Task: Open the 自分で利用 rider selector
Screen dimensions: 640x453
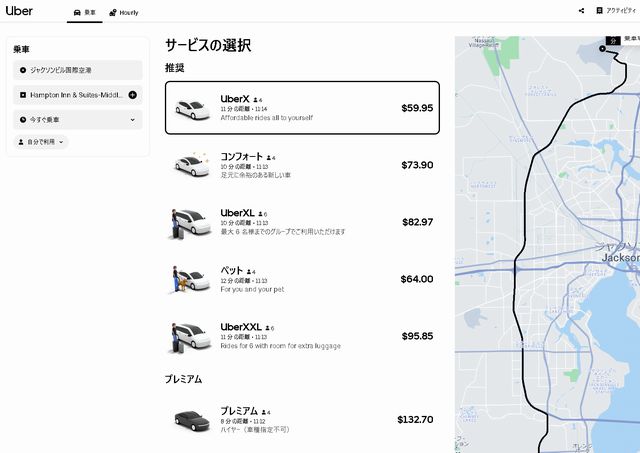Action: [x=42, y=142]
